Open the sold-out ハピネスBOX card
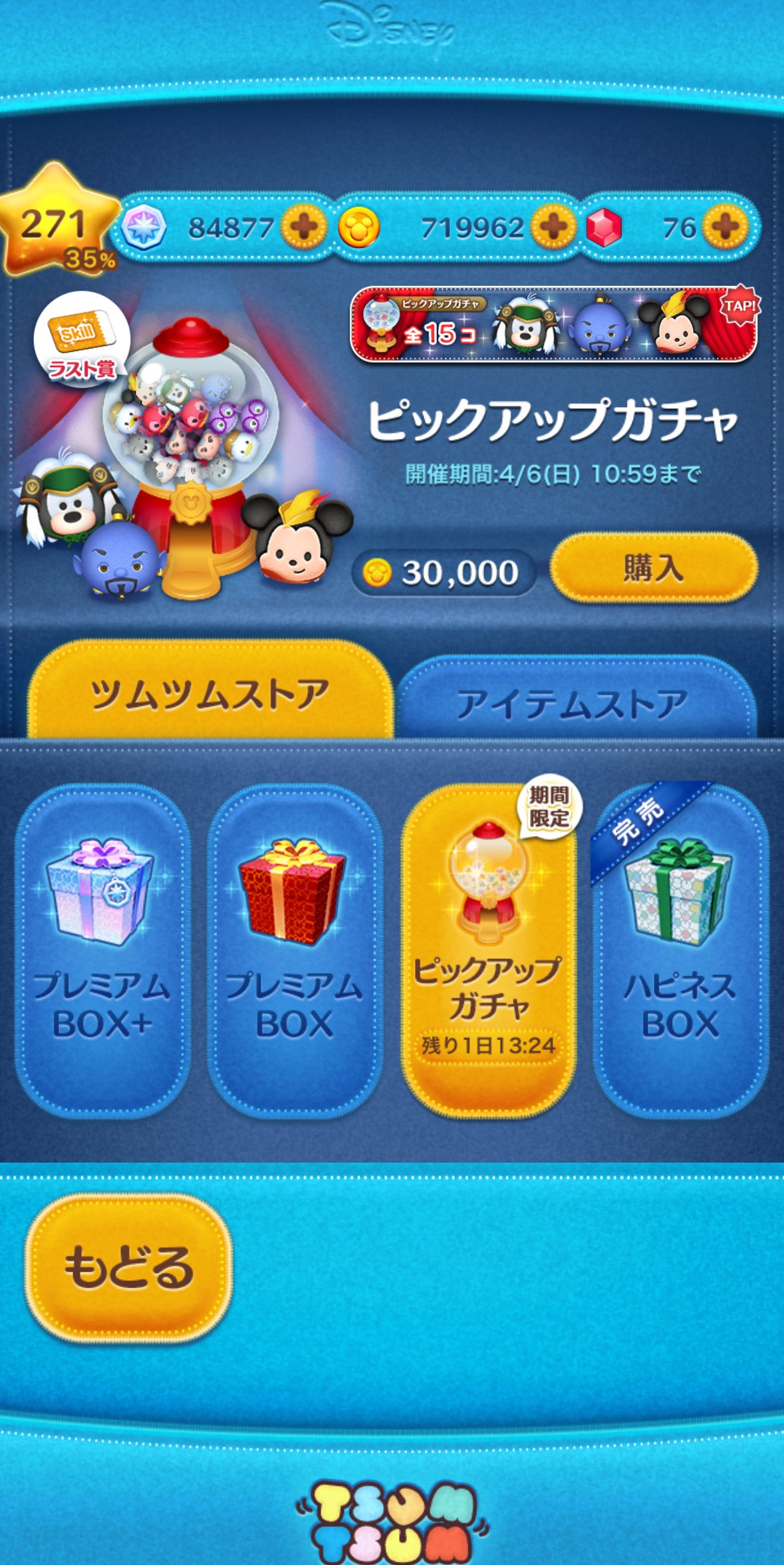784x1565 pixels. 680,951
